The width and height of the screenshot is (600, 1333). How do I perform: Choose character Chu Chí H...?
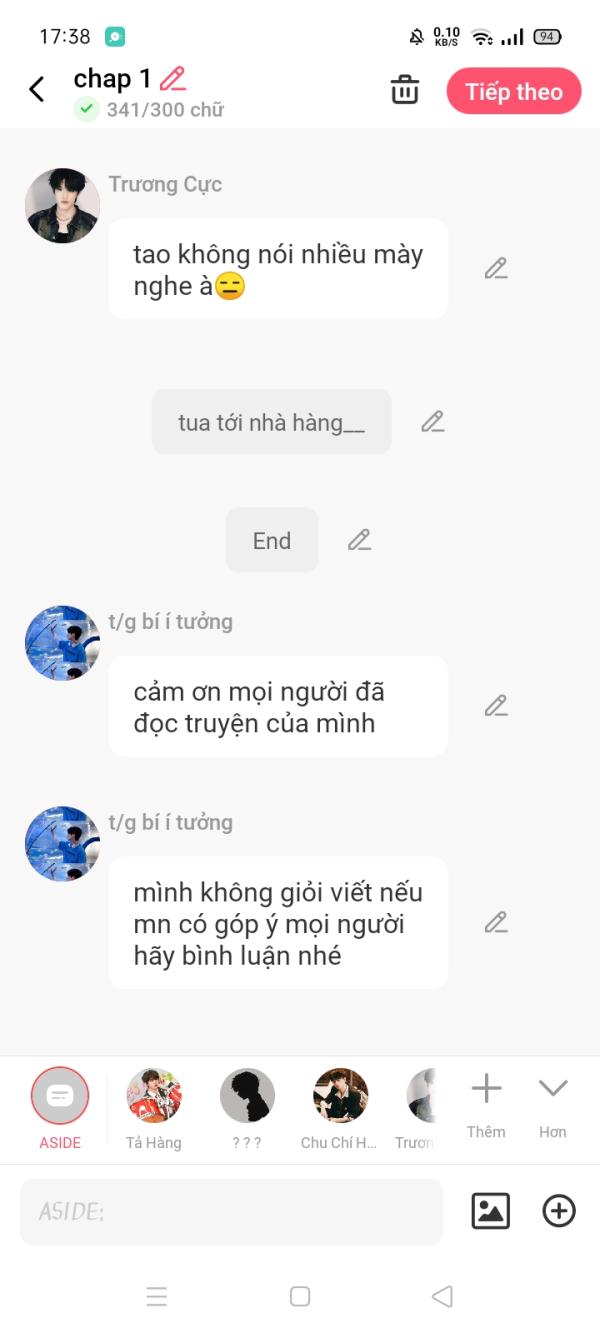pyautogui.click(x=340, y=1108)
